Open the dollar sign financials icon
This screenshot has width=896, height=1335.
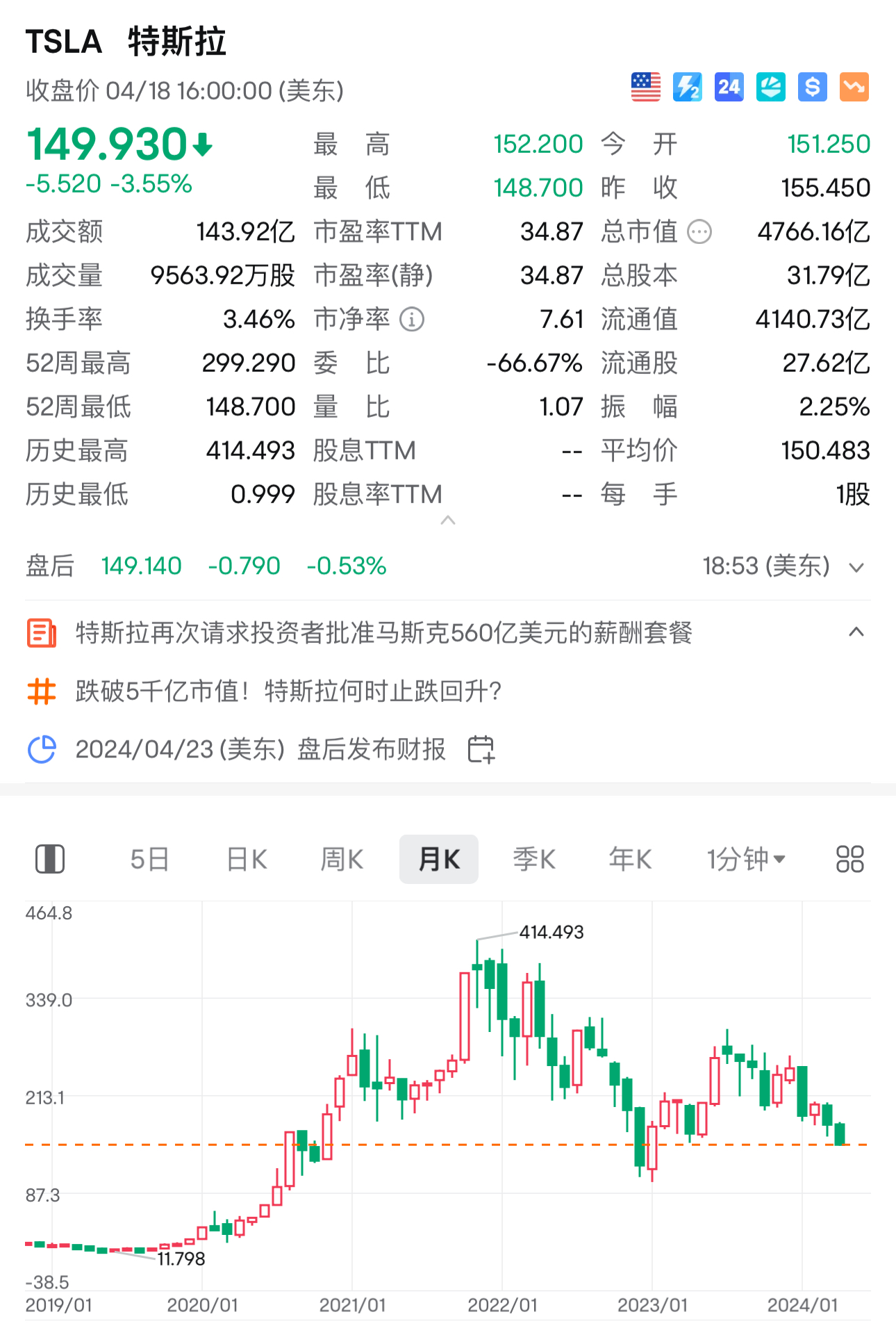(812, 86)
